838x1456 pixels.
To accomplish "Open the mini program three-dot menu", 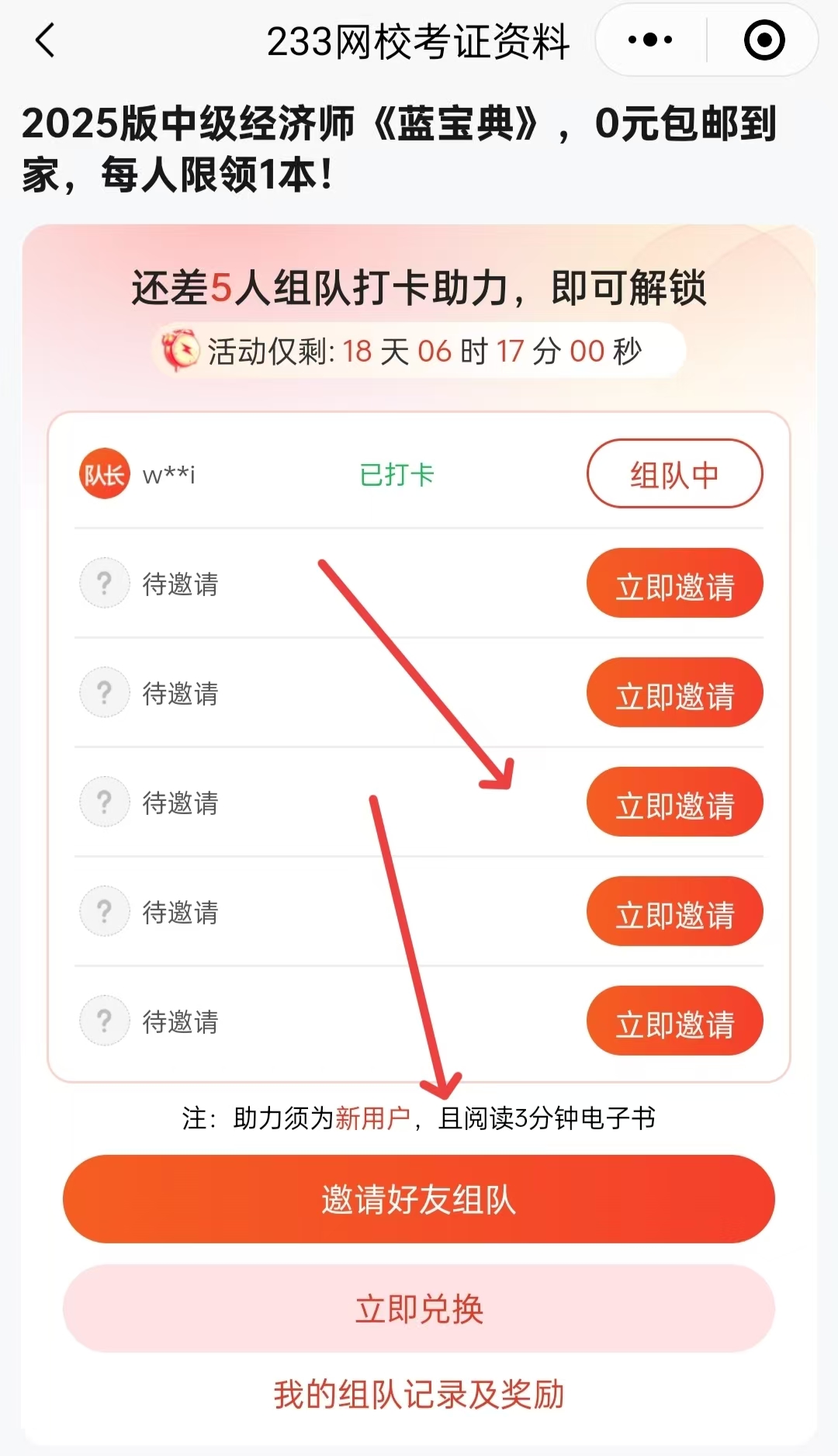I will tap(650, 40).
